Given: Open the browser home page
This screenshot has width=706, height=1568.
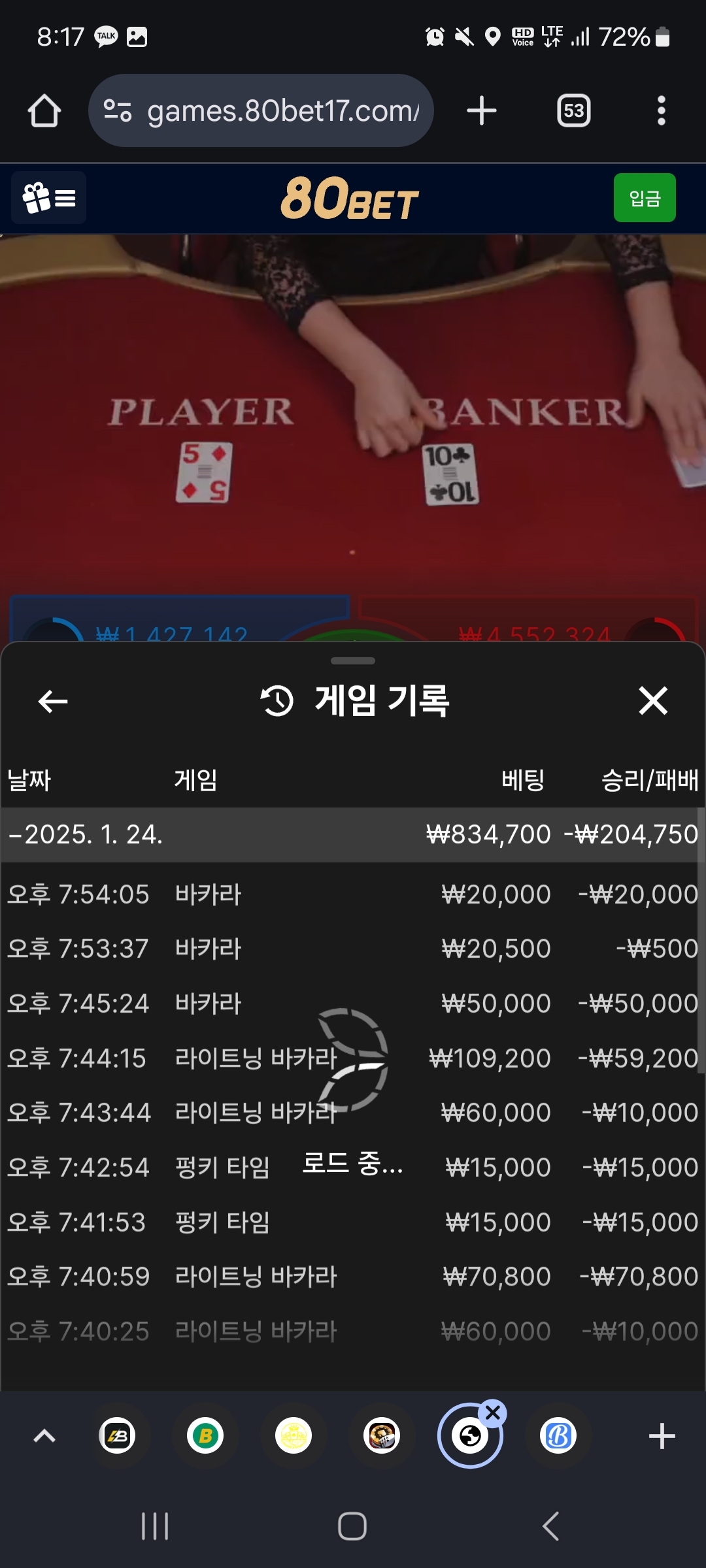Looking at the screenshot, I should coord(44,111).
